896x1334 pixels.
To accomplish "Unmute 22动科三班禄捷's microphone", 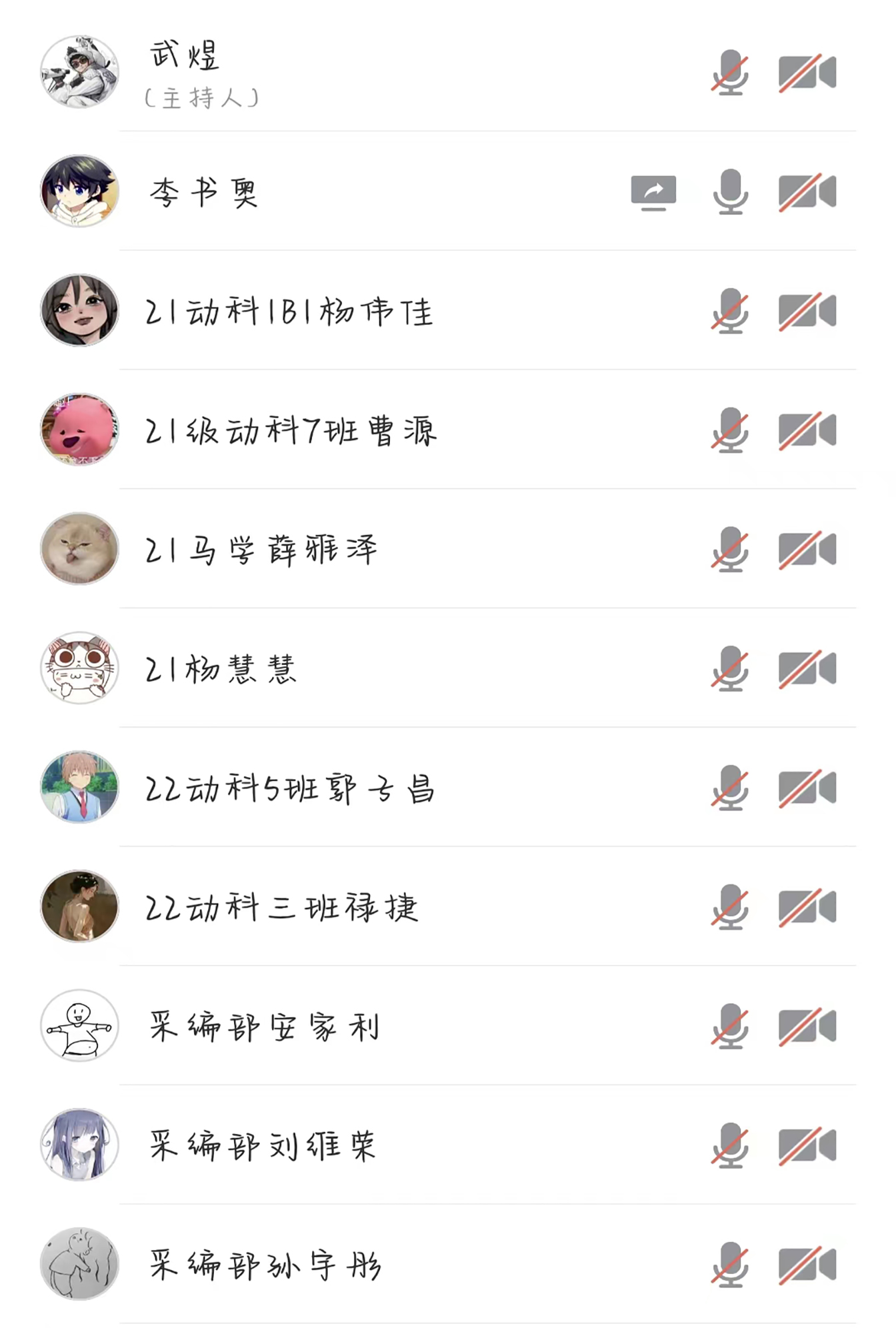I will coord(730,907).
